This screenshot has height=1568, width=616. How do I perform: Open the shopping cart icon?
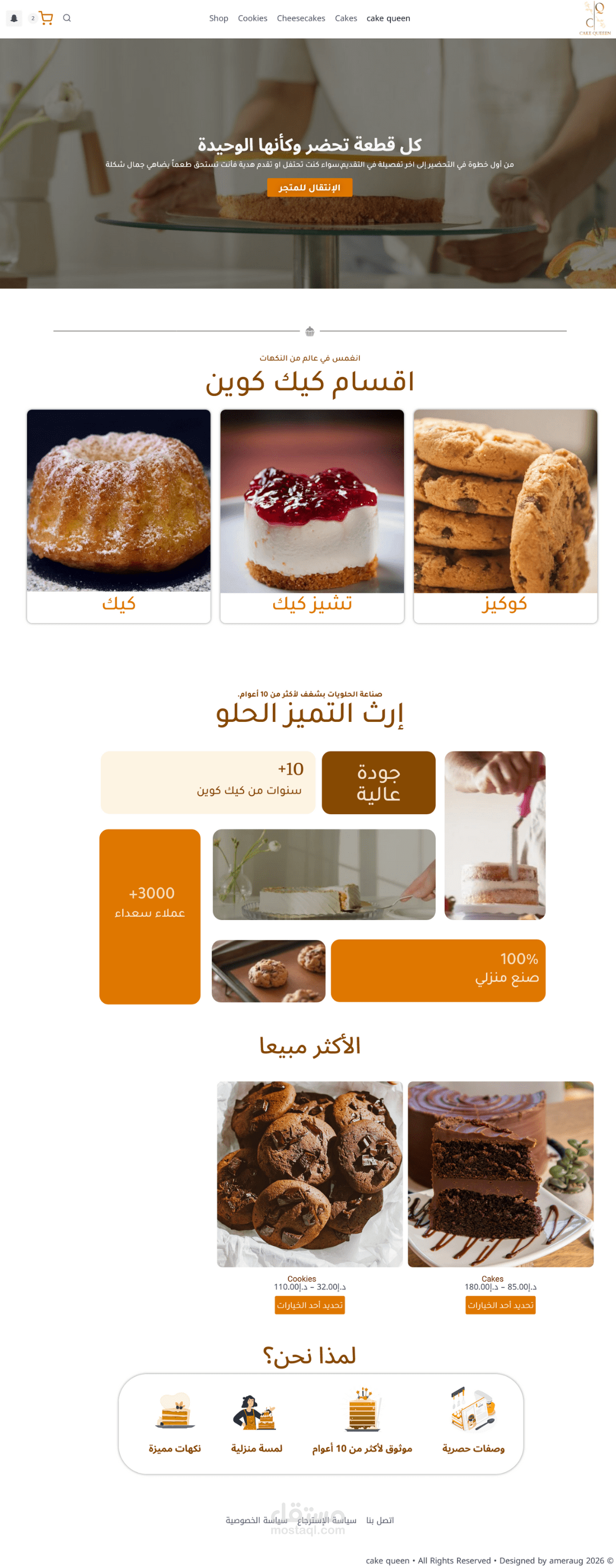tap(46, 18)
